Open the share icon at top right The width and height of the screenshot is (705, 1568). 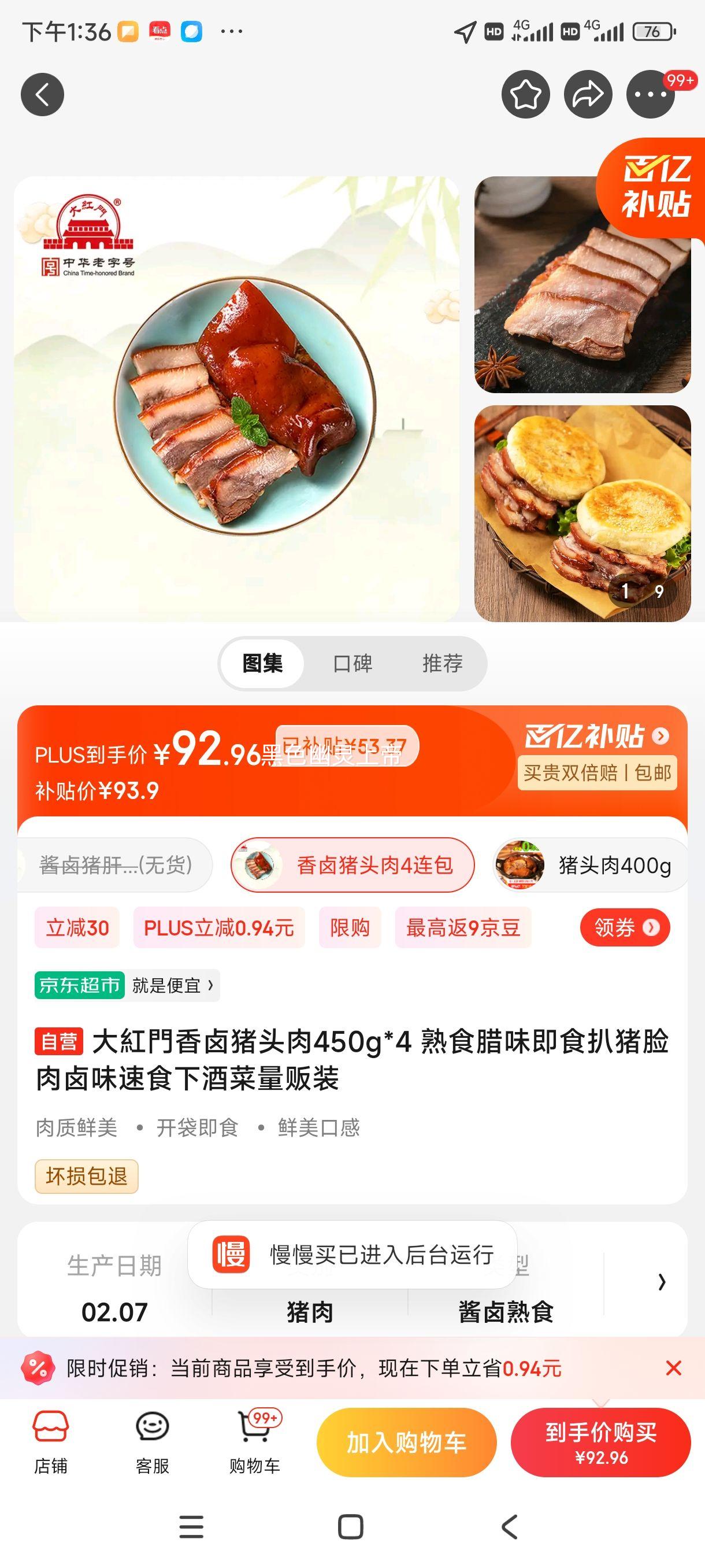[x=588, y=94]
